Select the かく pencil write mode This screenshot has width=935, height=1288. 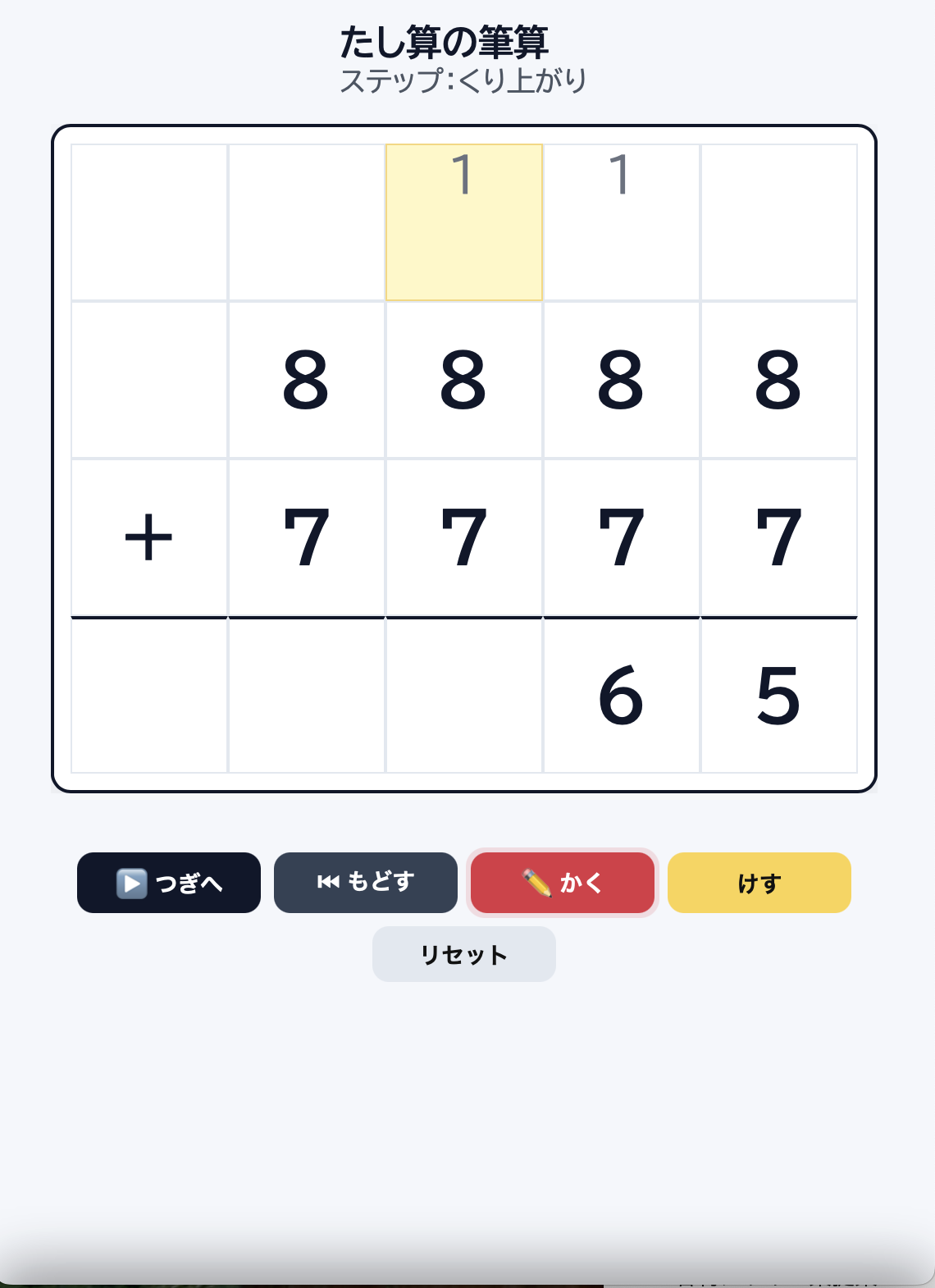coord(563,883)
